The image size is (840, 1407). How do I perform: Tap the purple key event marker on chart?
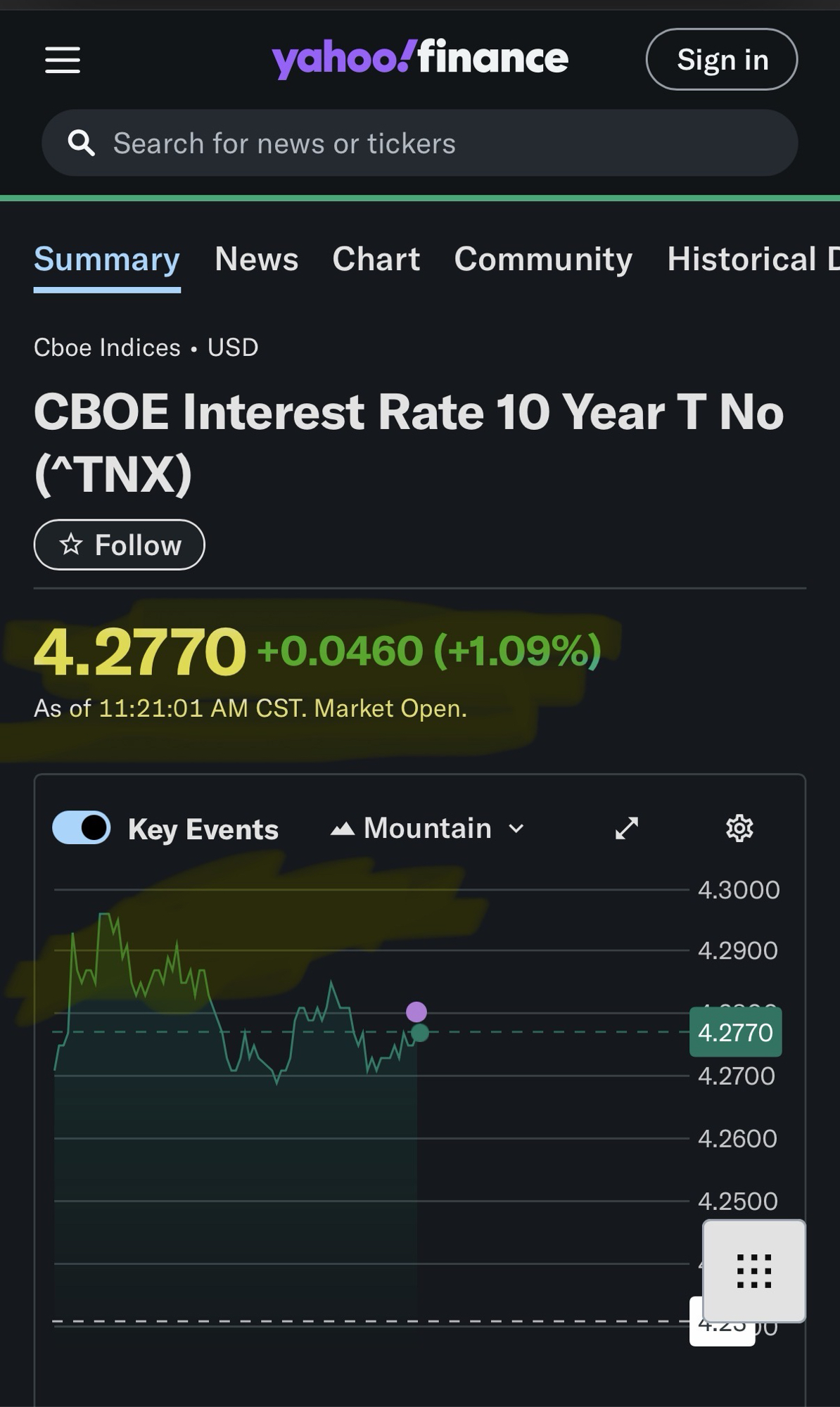416,1012
